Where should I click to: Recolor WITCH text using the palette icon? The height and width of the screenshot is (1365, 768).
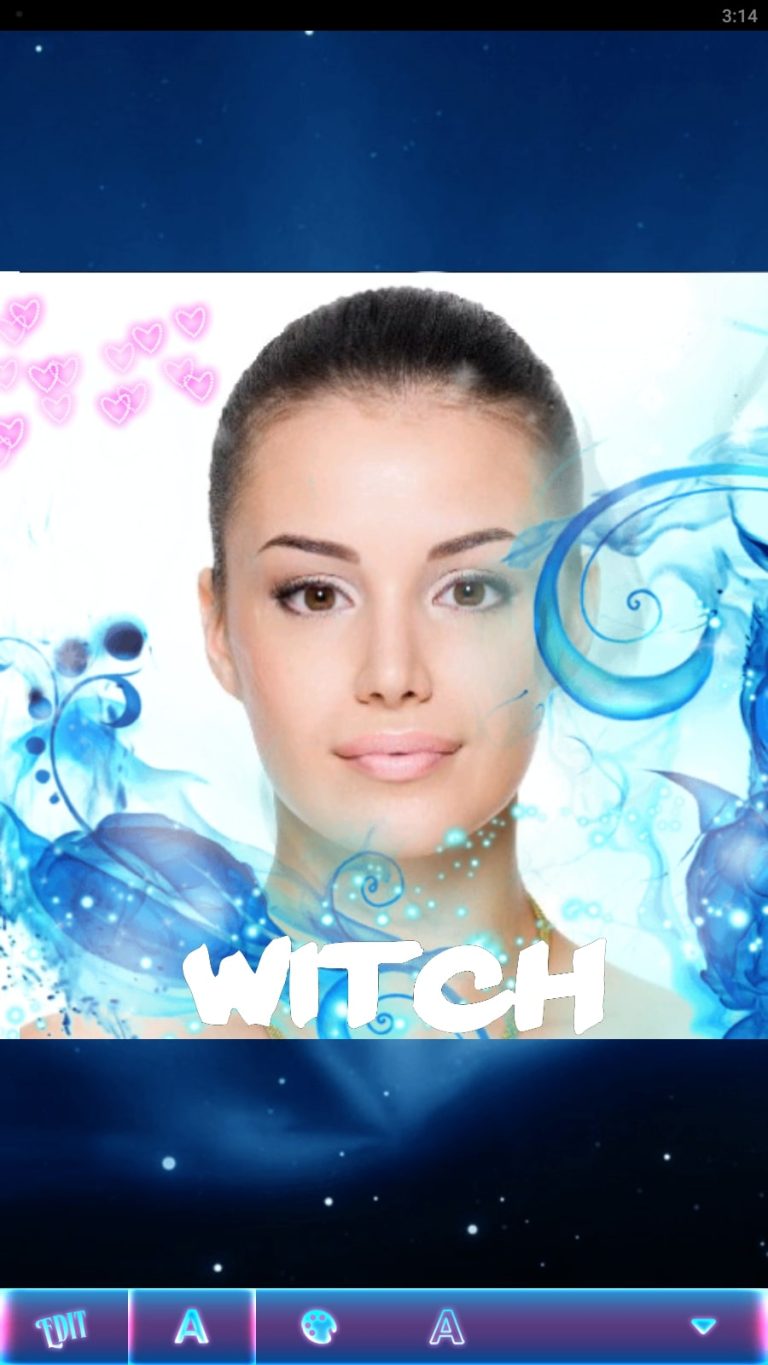318,1327
